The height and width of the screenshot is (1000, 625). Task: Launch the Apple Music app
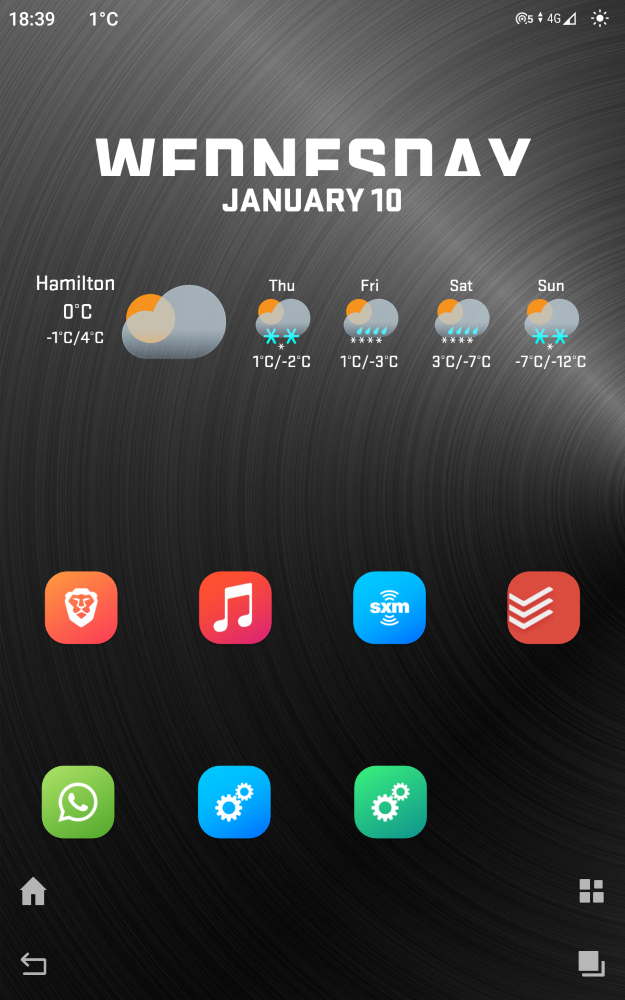(235, 607)
